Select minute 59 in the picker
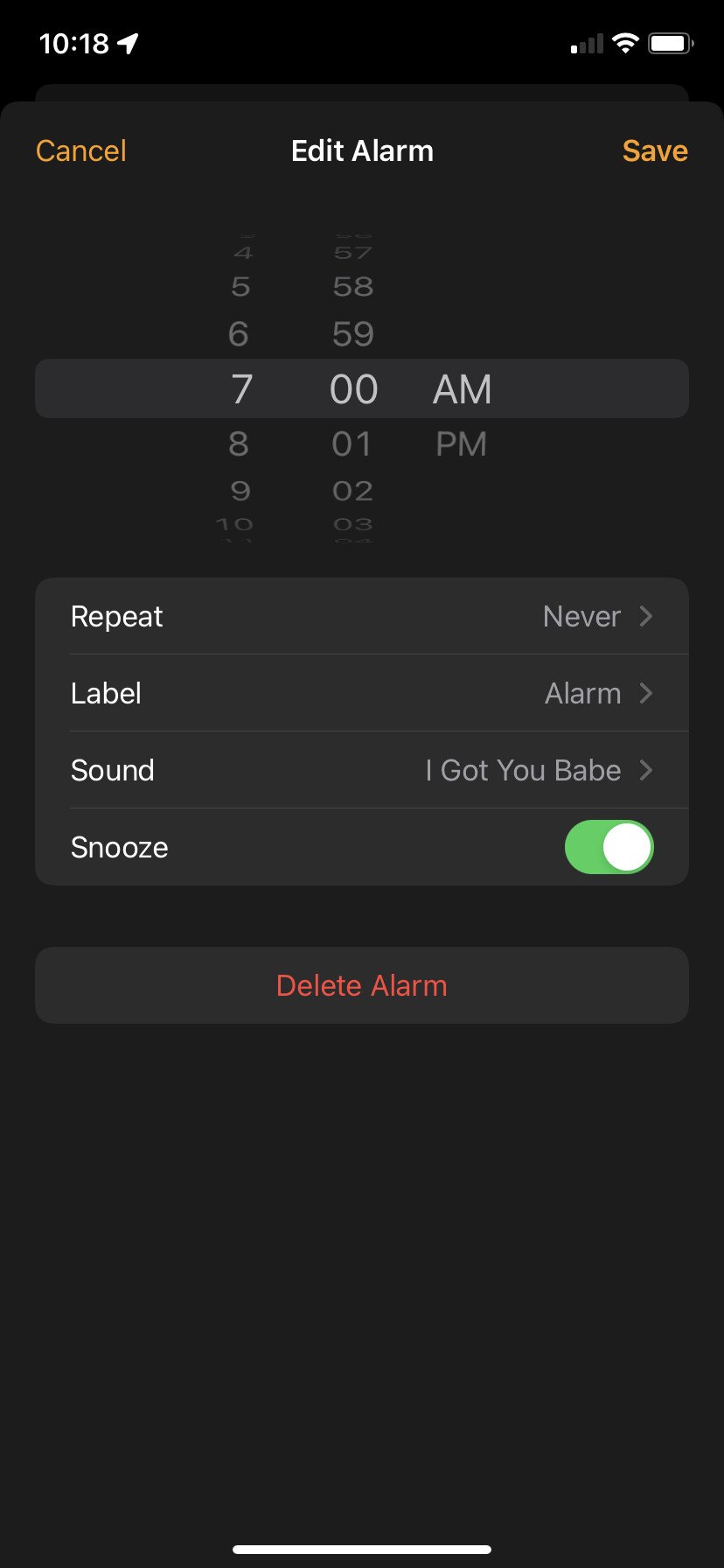Image resolution: width=724 pixels, height=1568 pixels. click(352, 334)
